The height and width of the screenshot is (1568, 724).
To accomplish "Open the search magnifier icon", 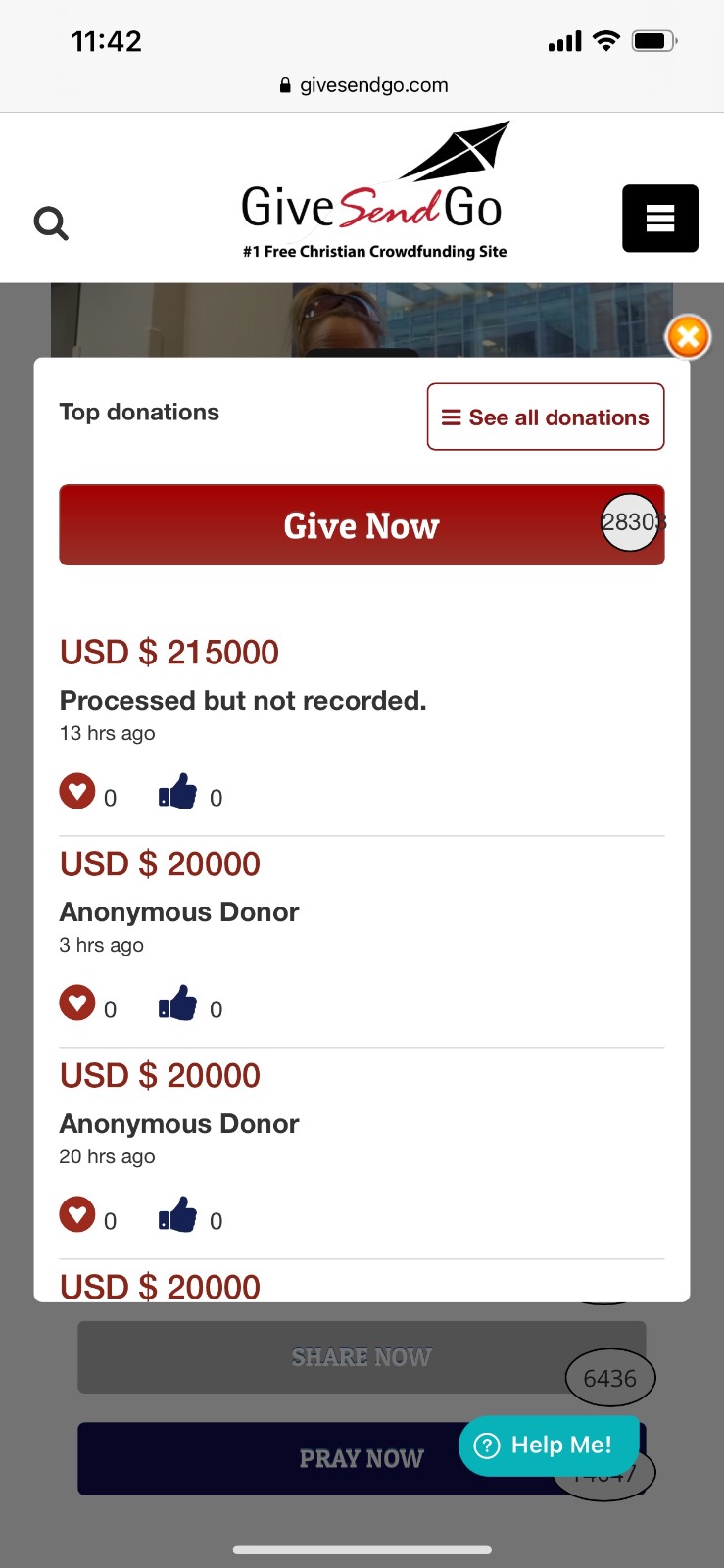I will pyautogui.click(x=51, y=223).
